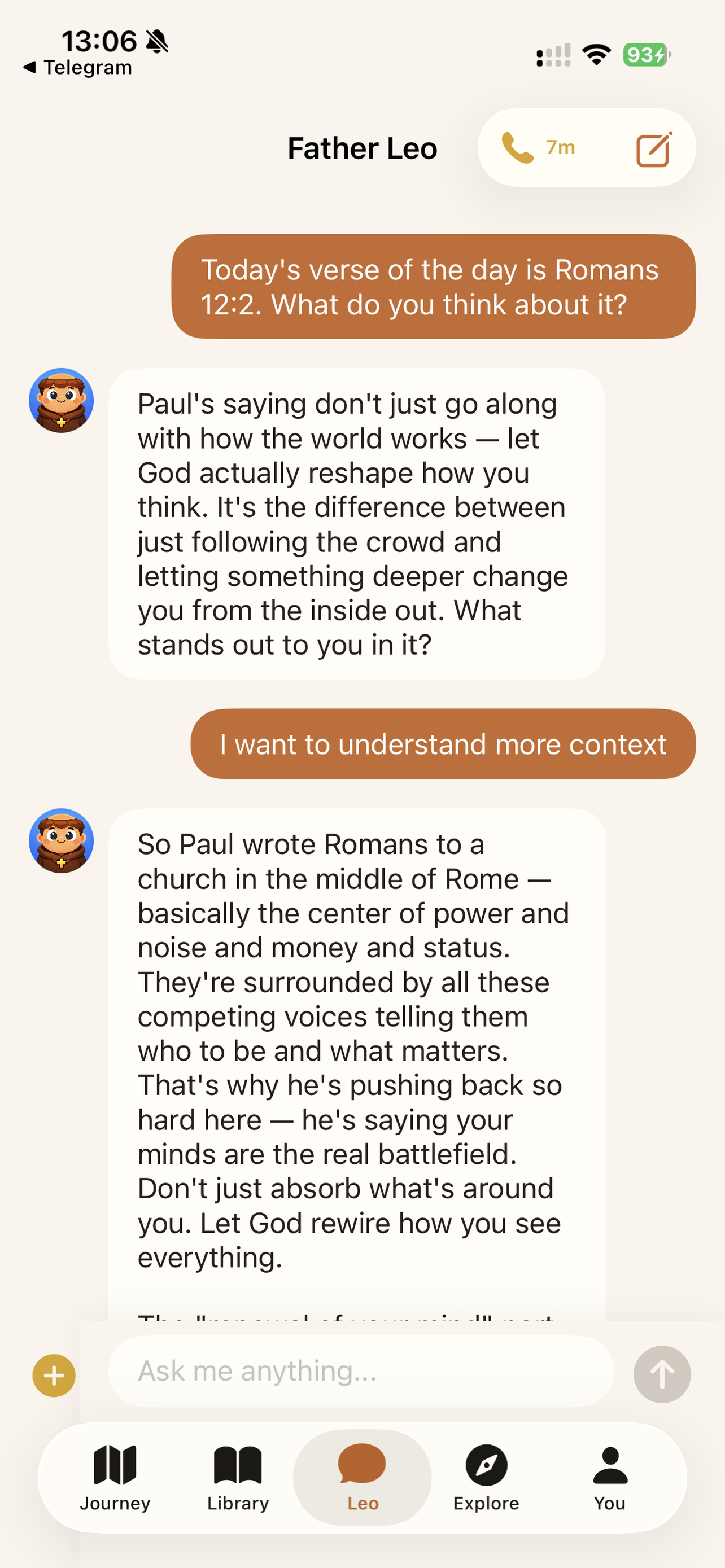Tap the Father Leo title header

pyautogui.click(x=362, y=147)
